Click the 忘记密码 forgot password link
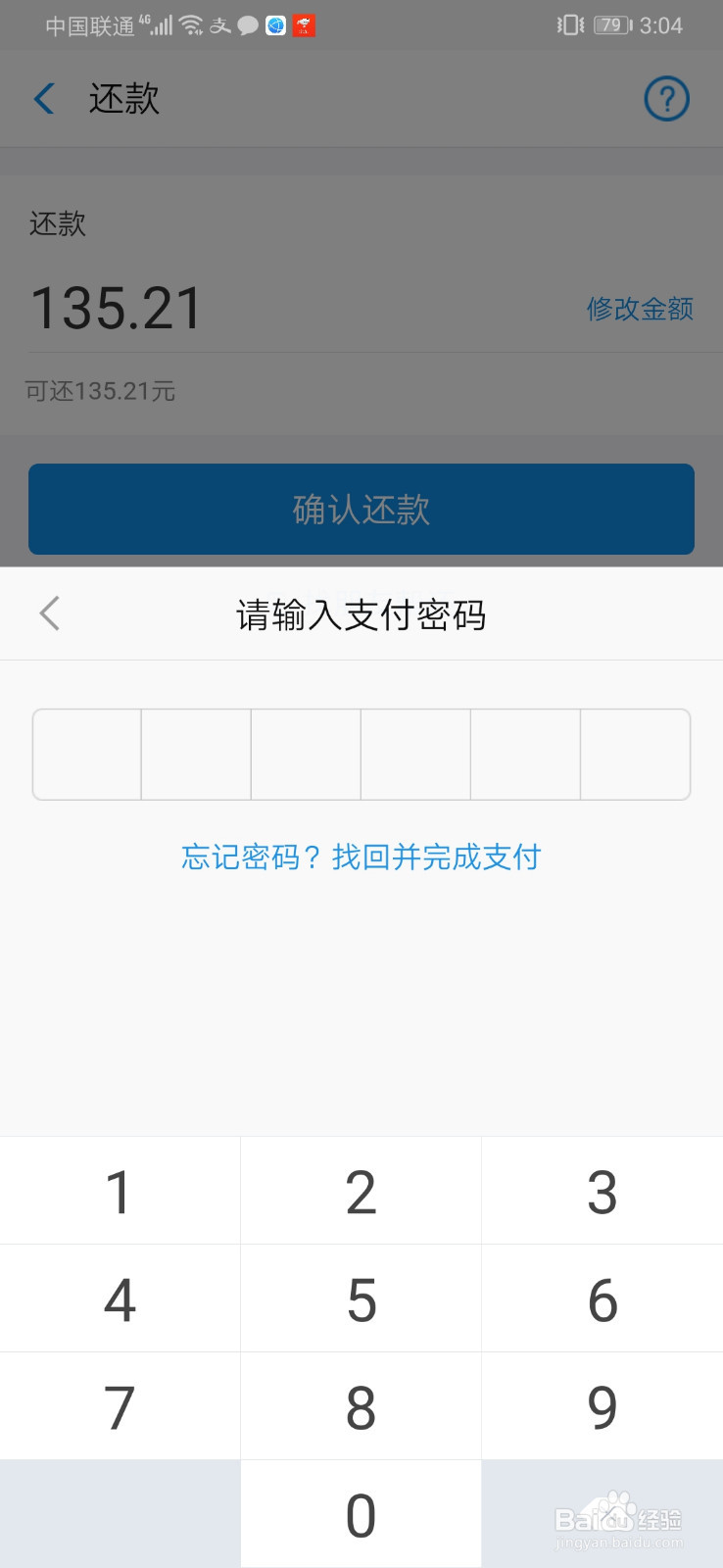This screenshot has height=1568, width=723. coord(361,857)
